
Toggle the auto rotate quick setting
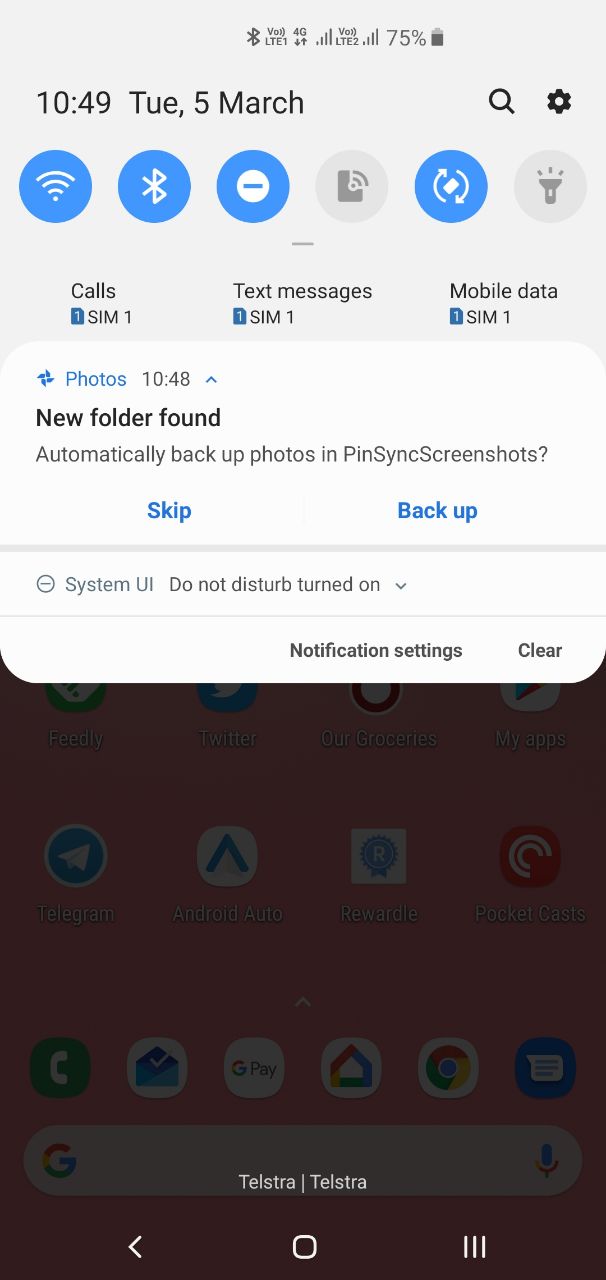(x=451, y=186)
